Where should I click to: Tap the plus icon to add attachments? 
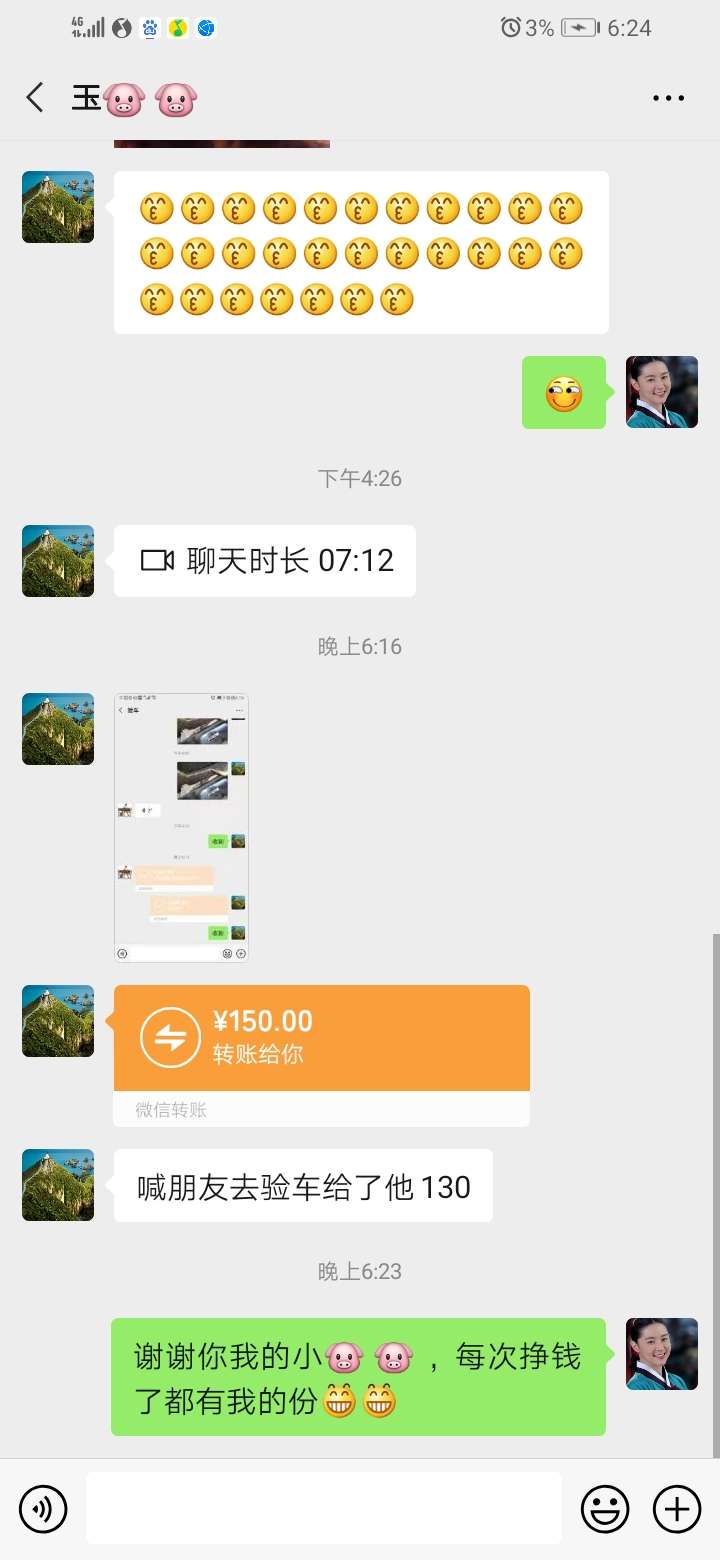[x=678, y=1508]
